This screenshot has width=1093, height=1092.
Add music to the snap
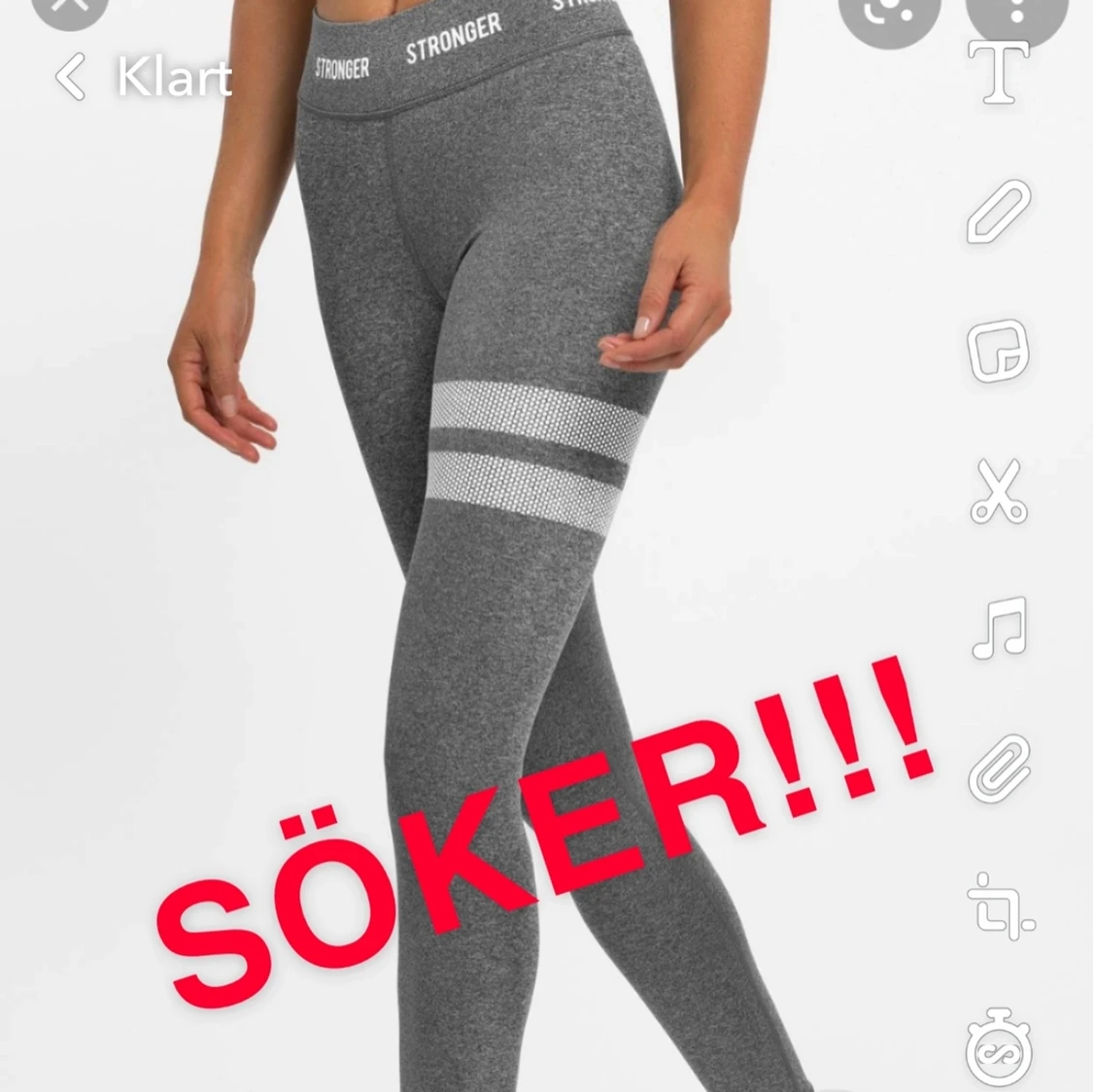(x=1000, y=628)
